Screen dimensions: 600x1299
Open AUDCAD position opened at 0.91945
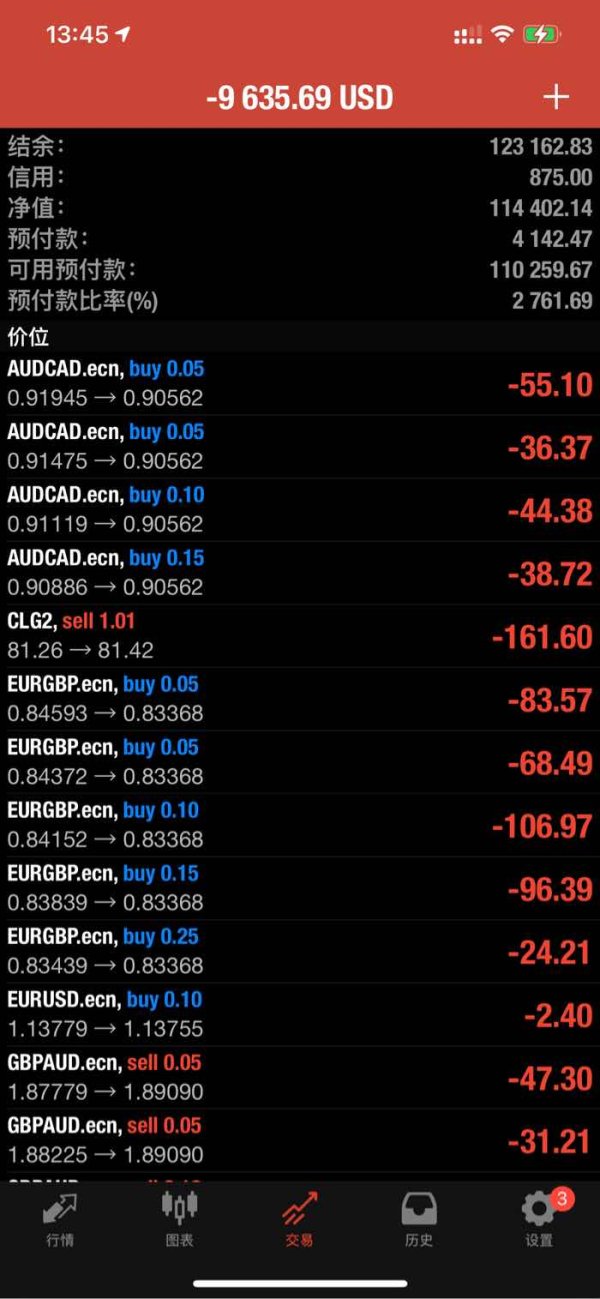[x=300, y=384]
